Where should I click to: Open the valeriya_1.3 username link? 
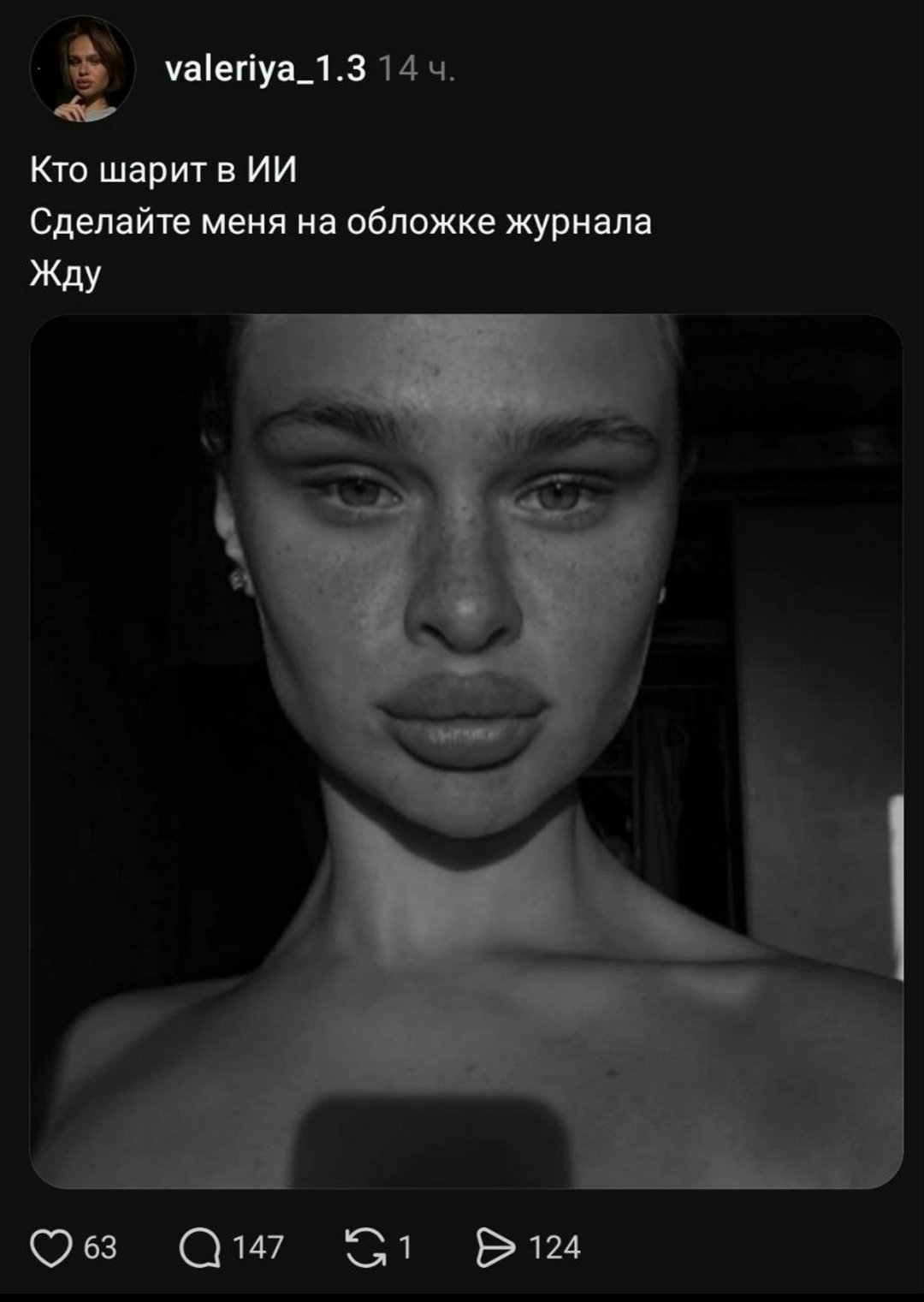265,68
